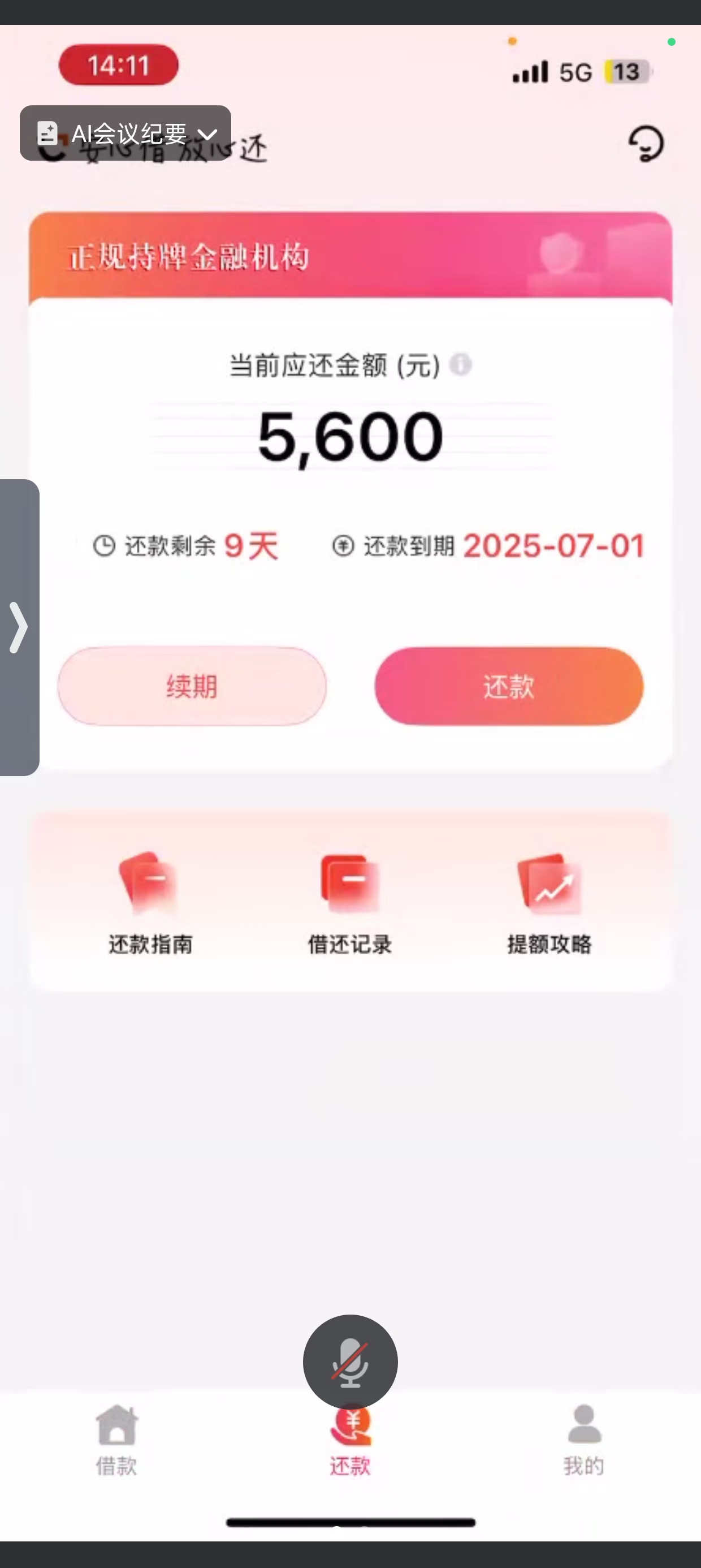Tap the info icon beside 当前应还金额

[460, 365]
